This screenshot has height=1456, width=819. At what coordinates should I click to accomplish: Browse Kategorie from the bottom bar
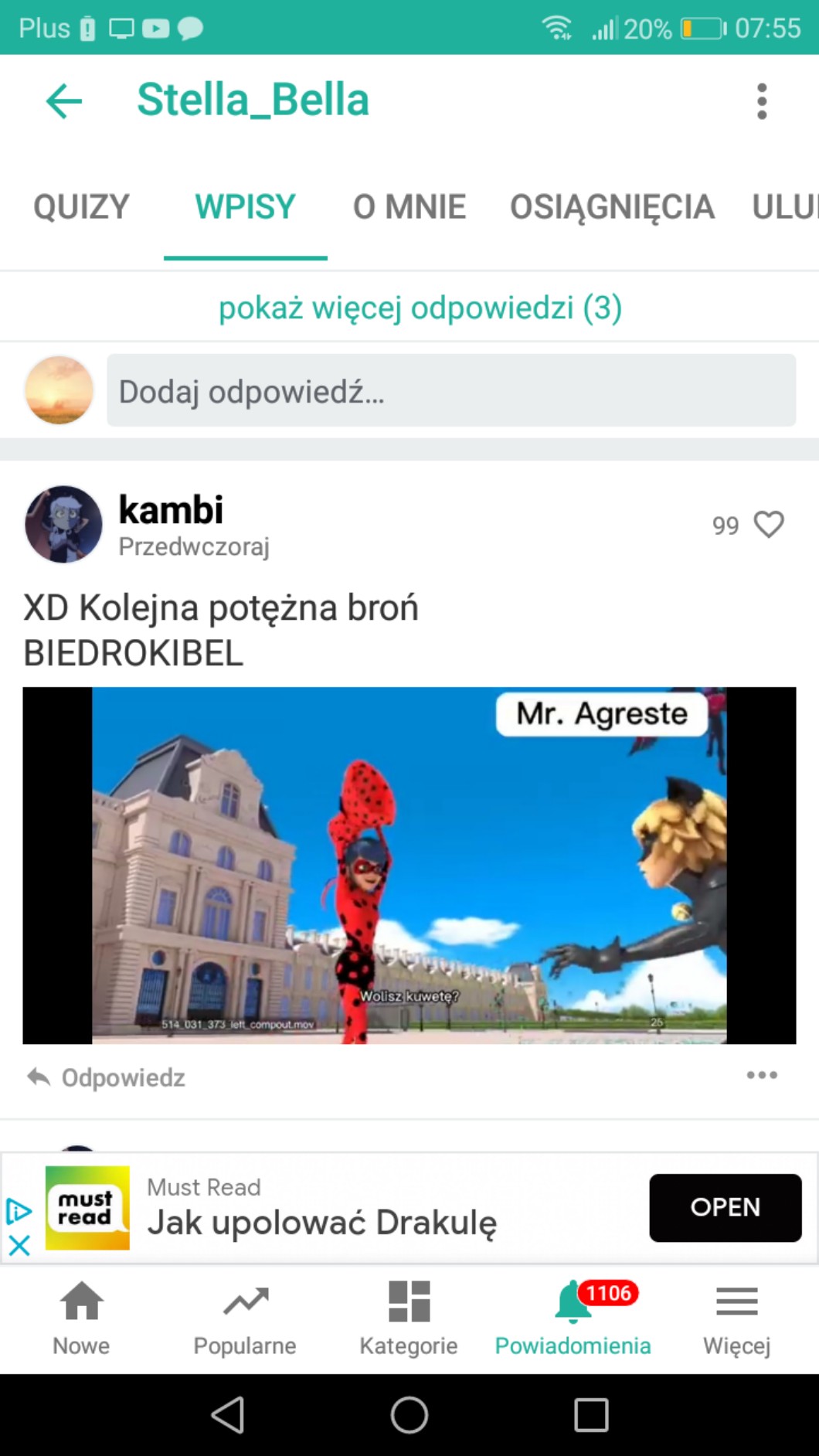(409, 1318)
